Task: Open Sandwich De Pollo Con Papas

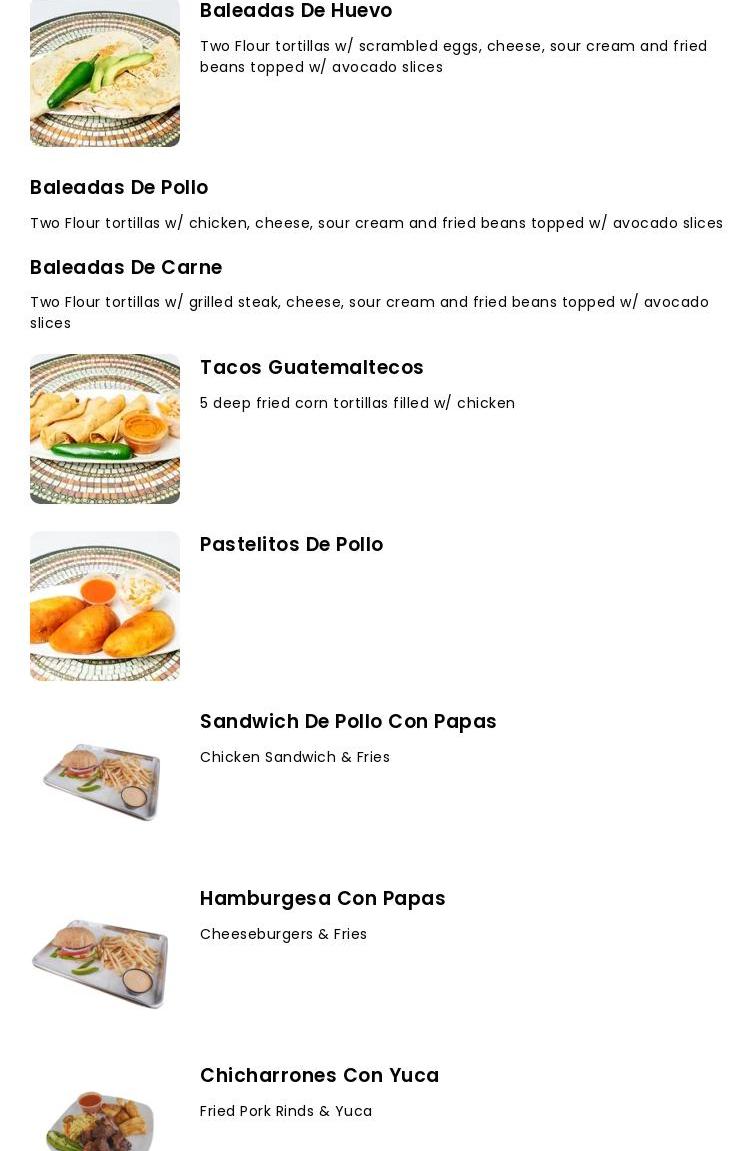Action: (x=348, y=722)
